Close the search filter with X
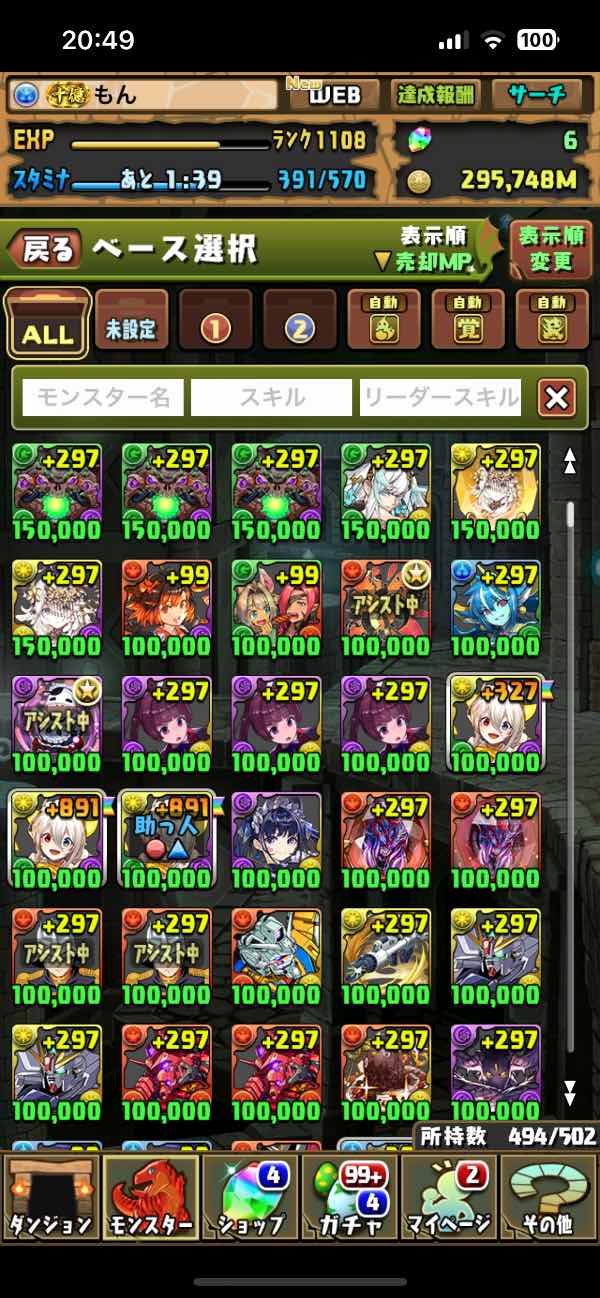The width and height of the screenshot is (600, 1298). (556, 398)
